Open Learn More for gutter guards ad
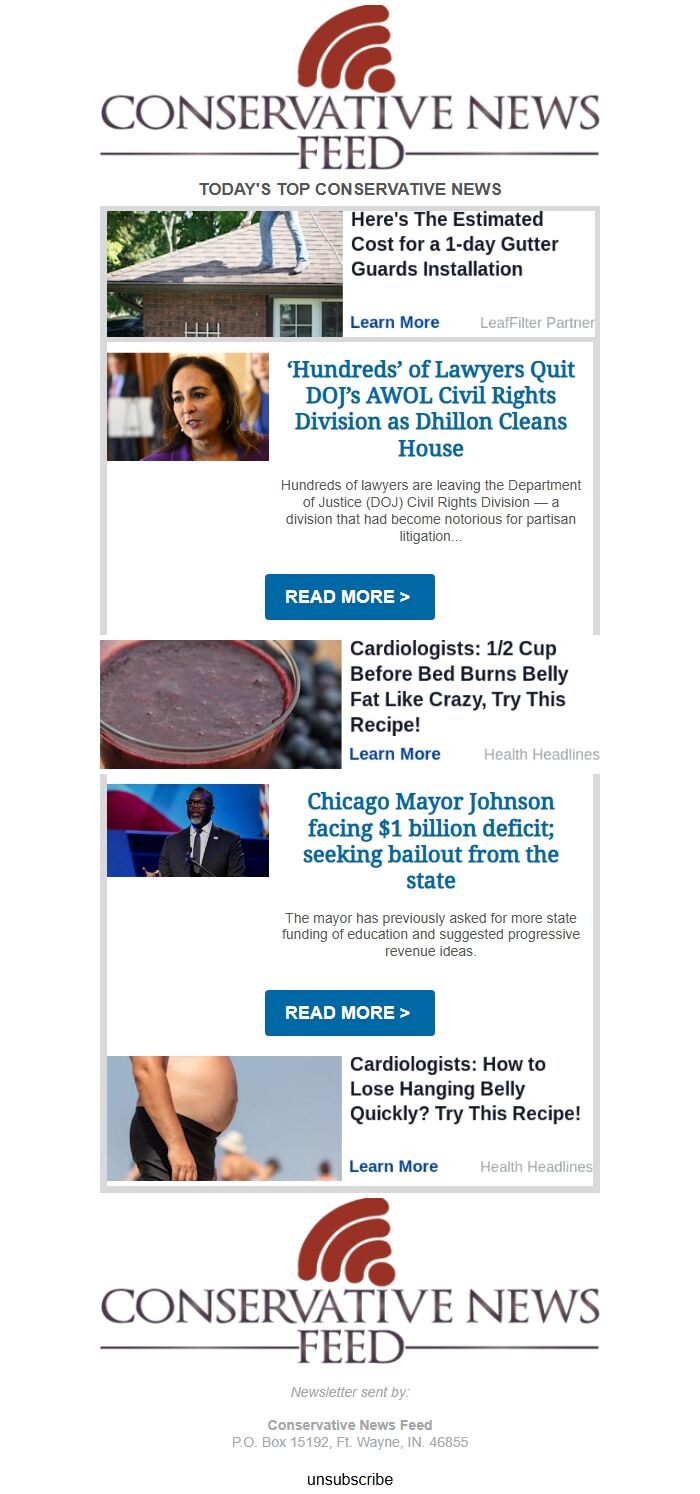The image size is (700, 1494). 394,322
